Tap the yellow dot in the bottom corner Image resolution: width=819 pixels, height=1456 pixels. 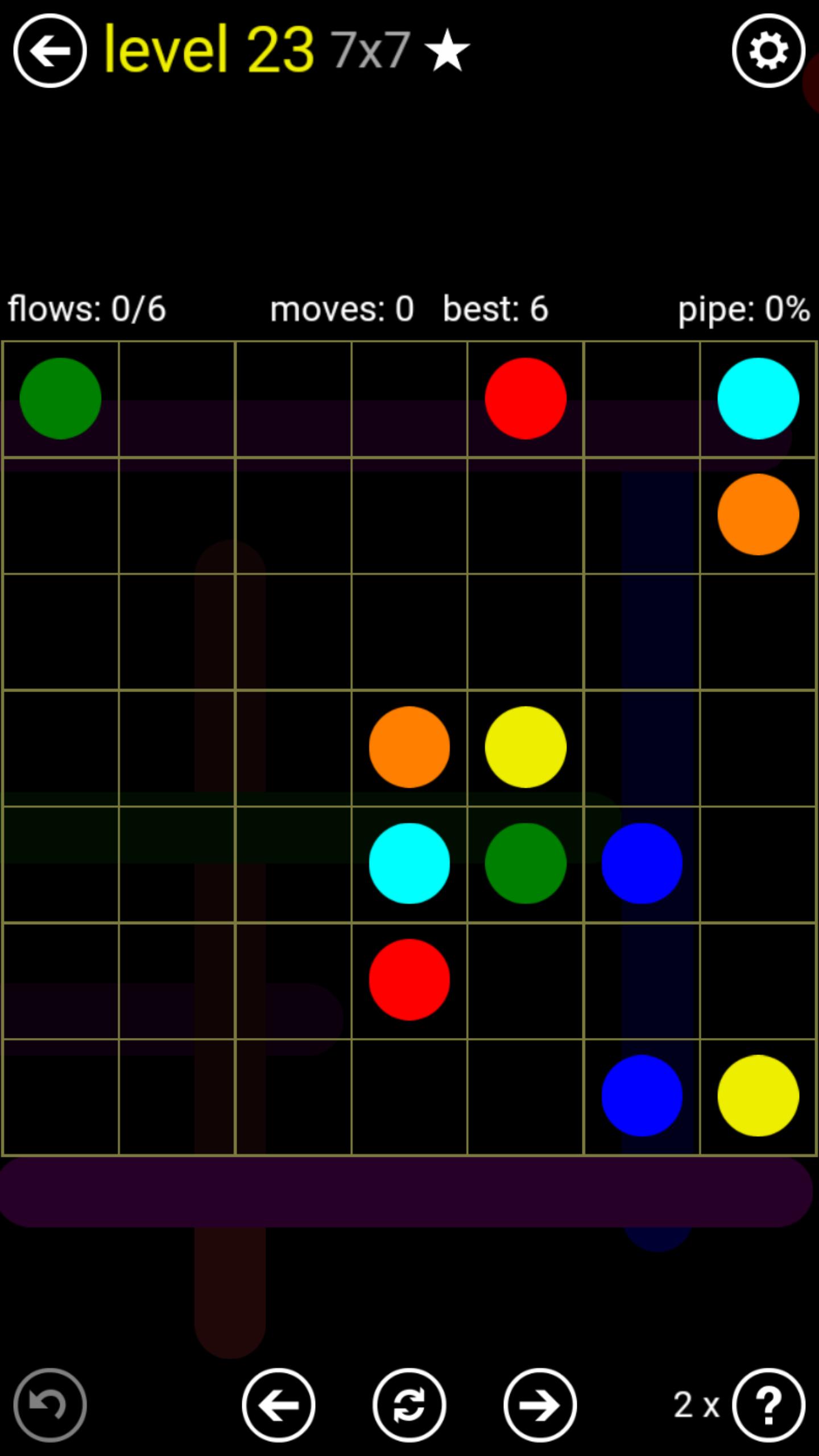[758, 1096]
